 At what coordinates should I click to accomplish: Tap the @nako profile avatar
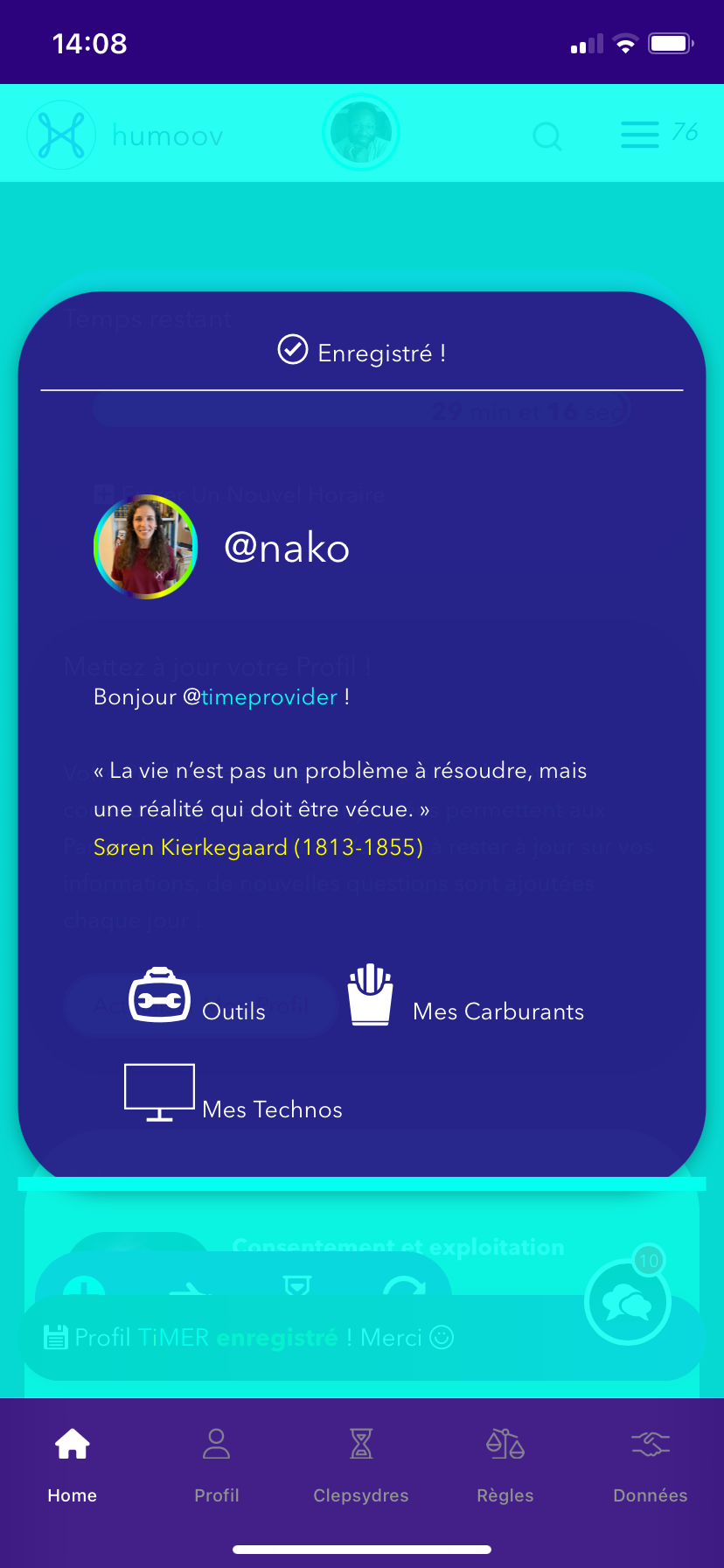[146, 547]
